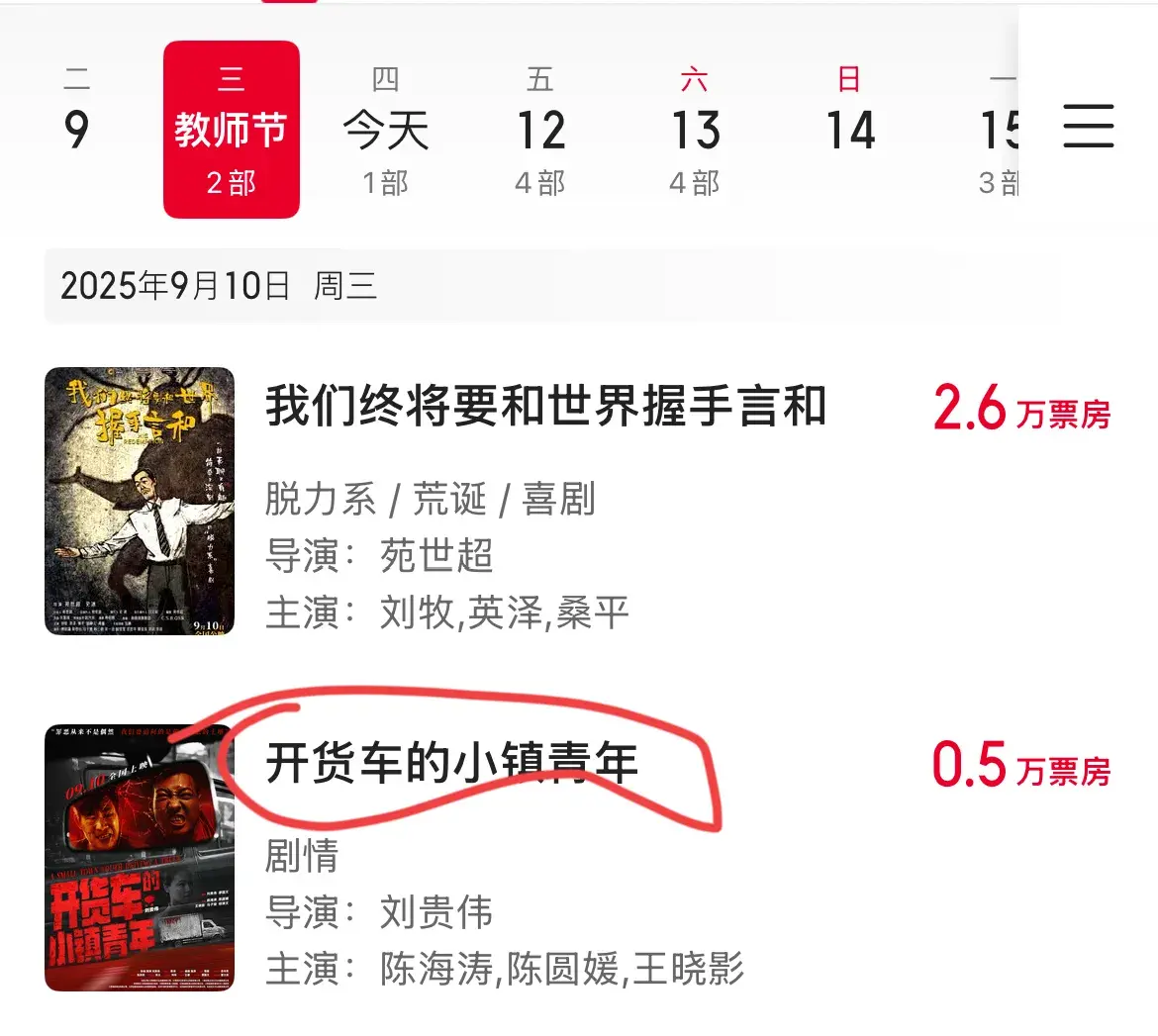Choose Friday the 12th with 4部
Viewport: 1158px width, 1036px height.
pos(540,130)
